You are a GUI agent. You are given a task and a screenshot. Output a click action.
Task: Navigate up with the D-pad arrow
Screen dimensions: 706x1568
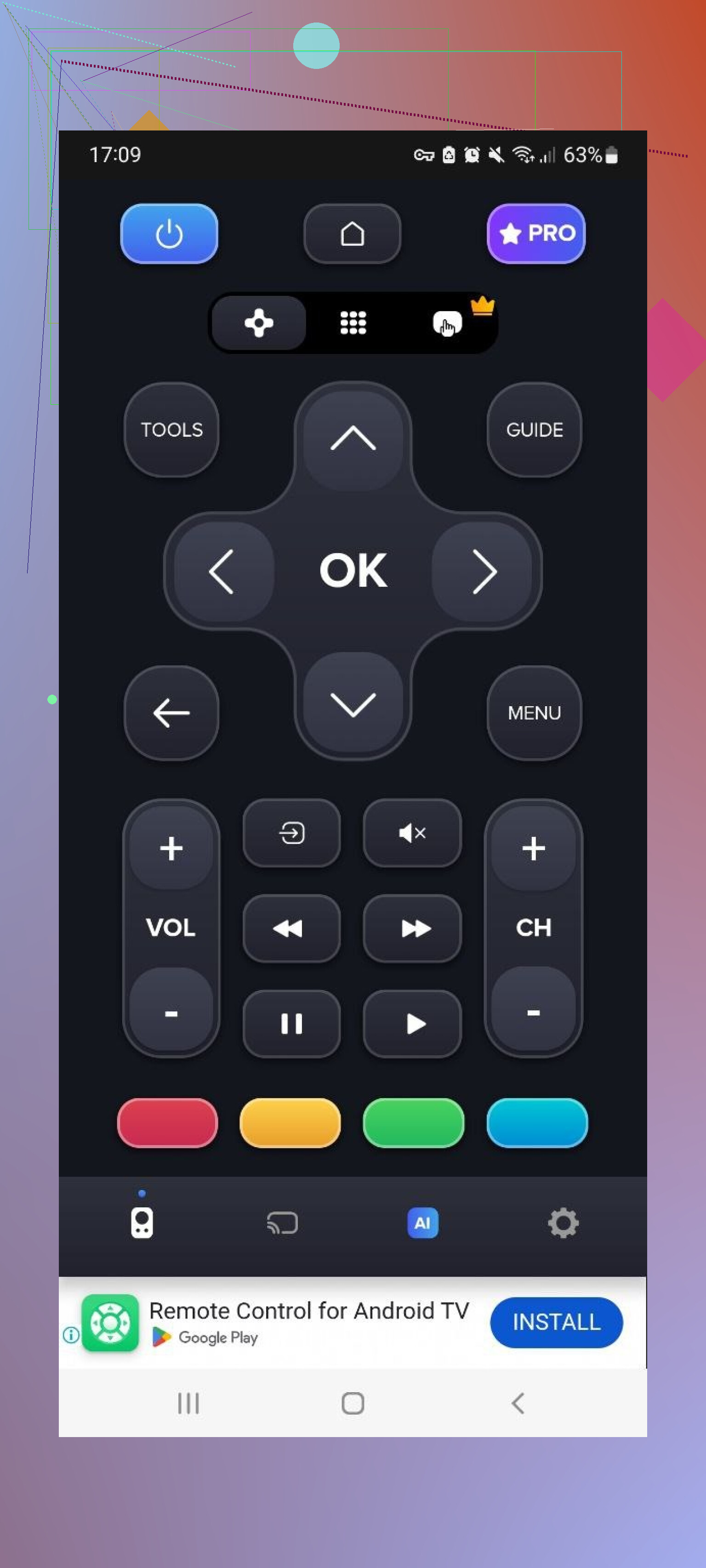tap(353, 439)
